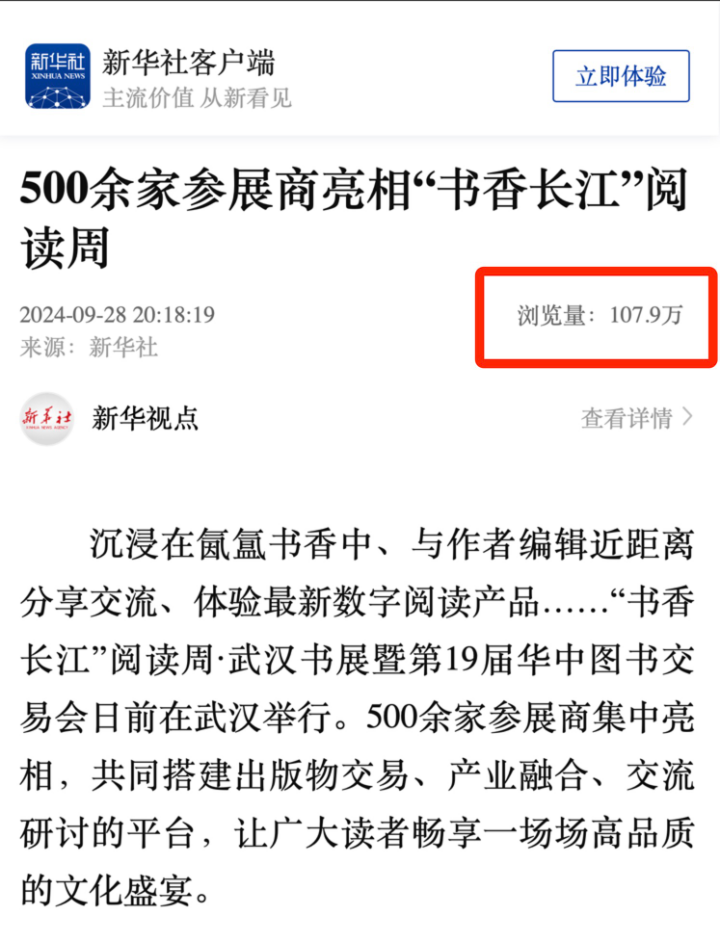
Task: Open the 新华视点 account profile
Action: point(145,418)
